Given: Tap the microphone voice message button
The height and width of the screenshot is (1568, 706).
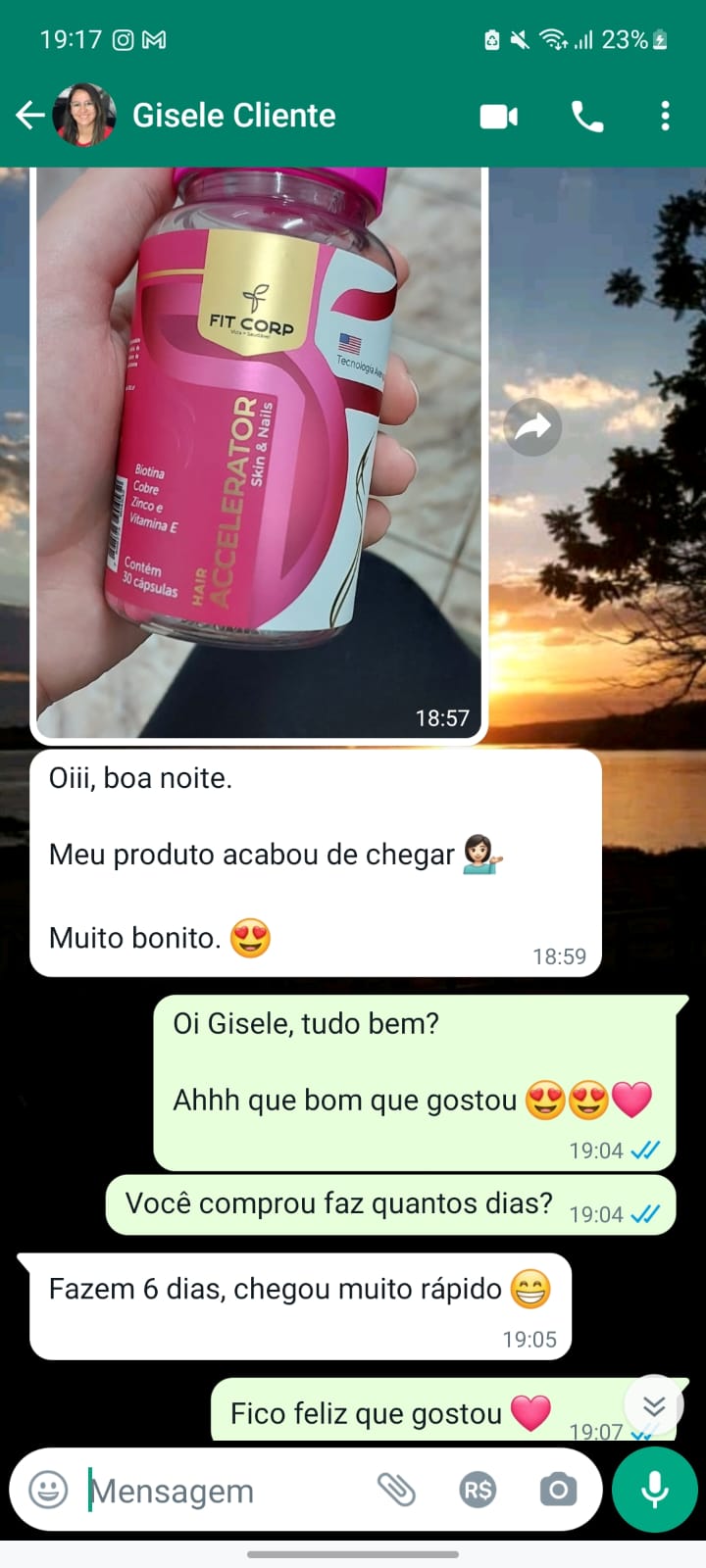Looking at the screenshot, I should point(654,1491).
